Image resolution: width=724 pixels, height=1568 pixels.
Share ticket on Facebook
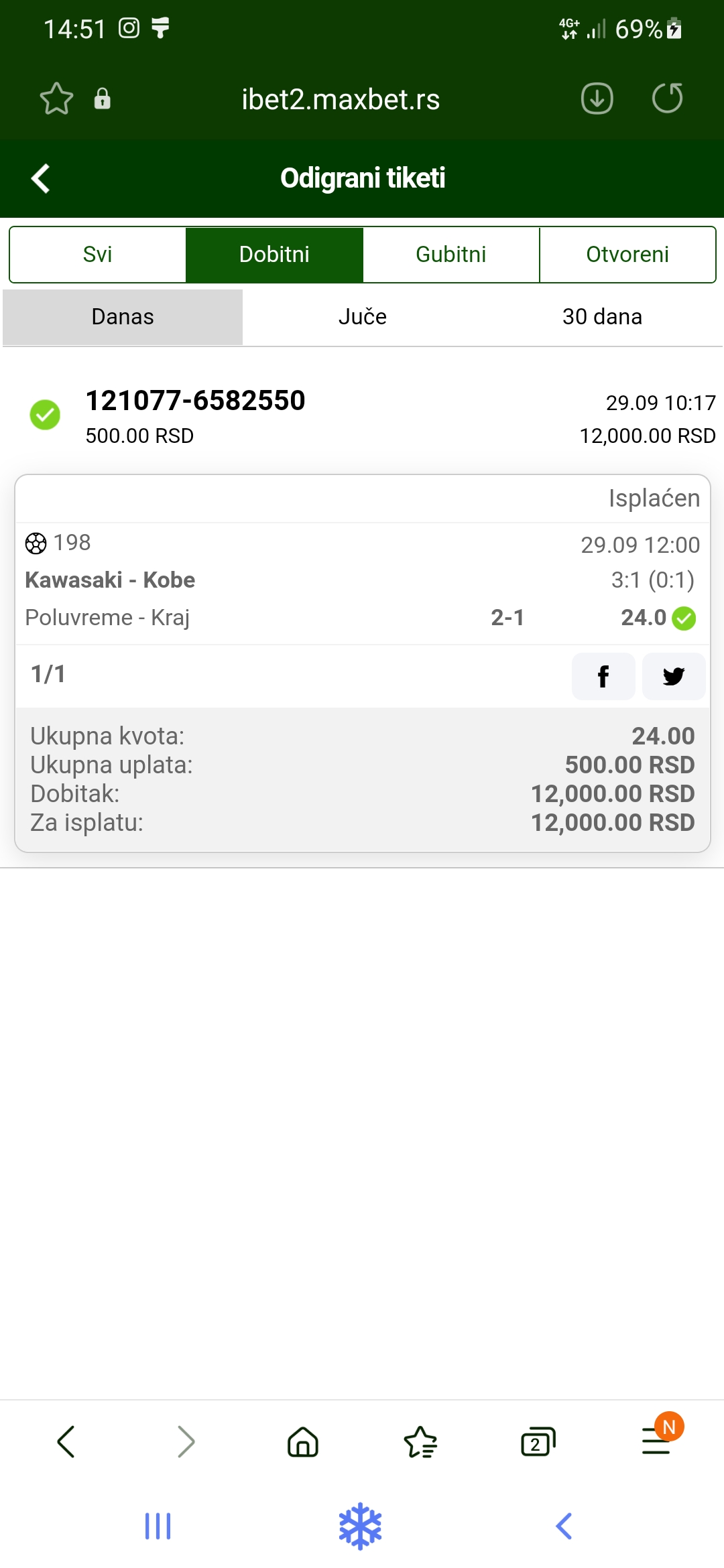coord(603,676)
